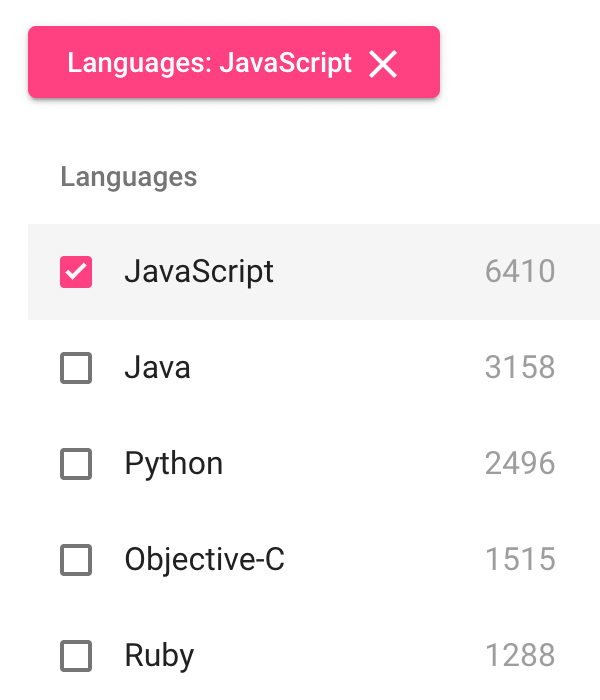Enable the Objective-C language filter
Viewport: 600px width, 700px height.
(x=76, y=560)
